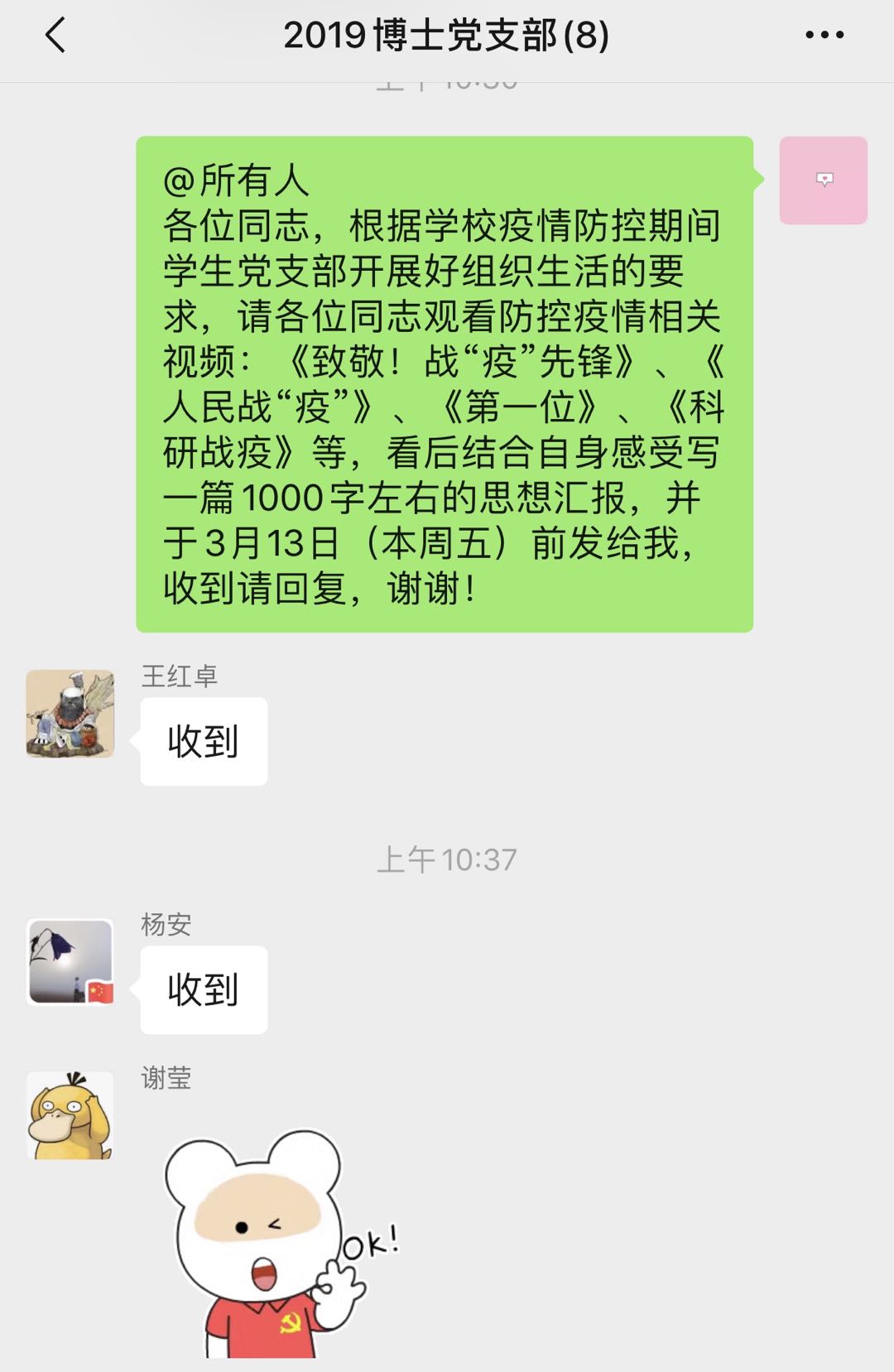The image size is (894, 1372).
Task: Open 王红卓's profile avatar
Action: tap(70, 714)
